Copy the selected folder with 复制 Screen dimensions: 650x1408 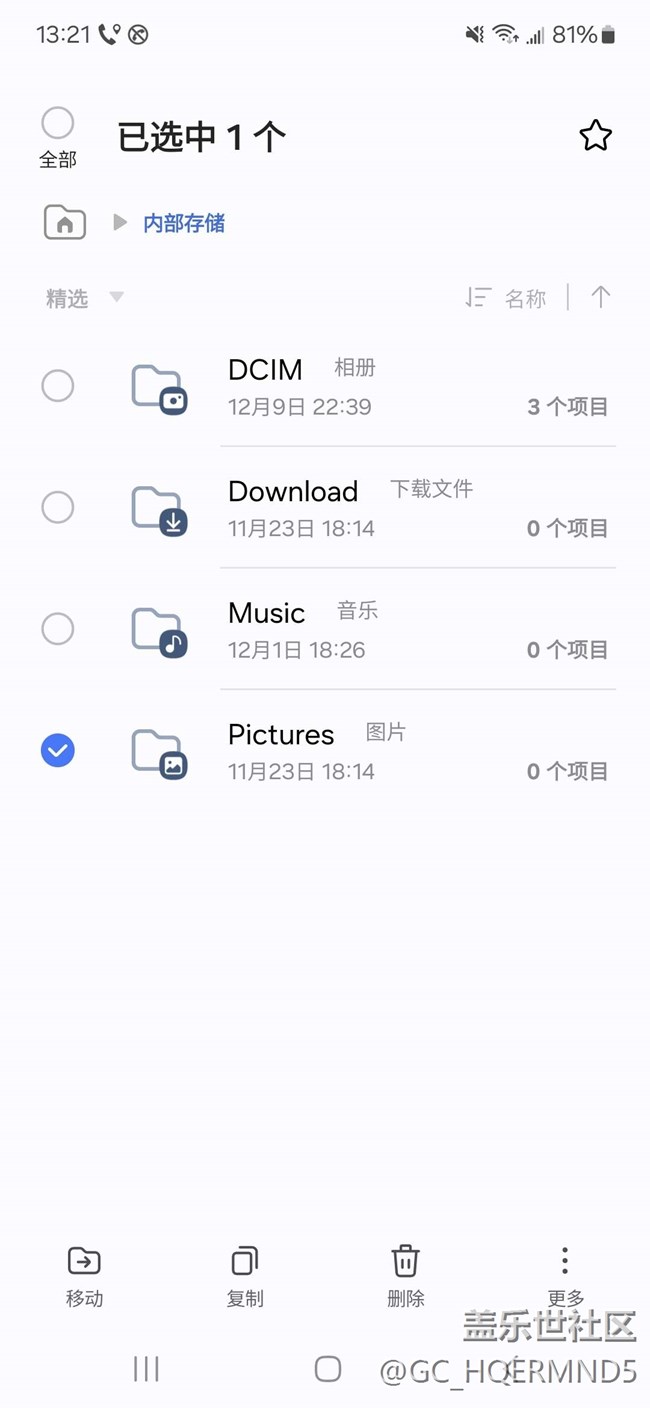(x=245, y=1276)
